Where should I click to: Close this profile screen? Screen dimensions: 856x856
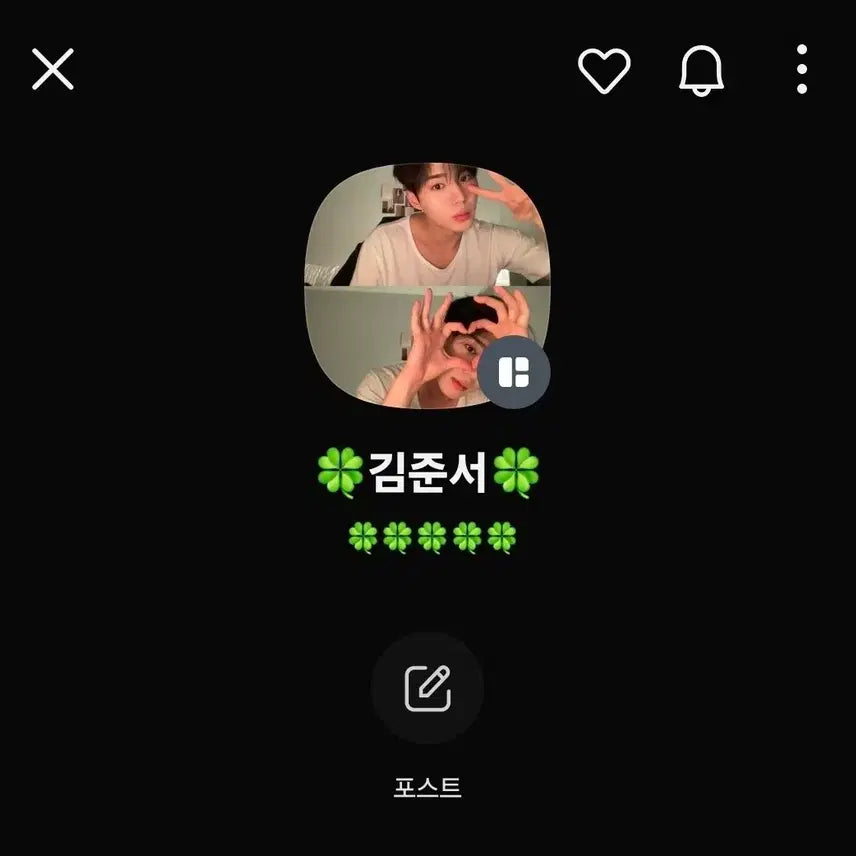(53, 70)
